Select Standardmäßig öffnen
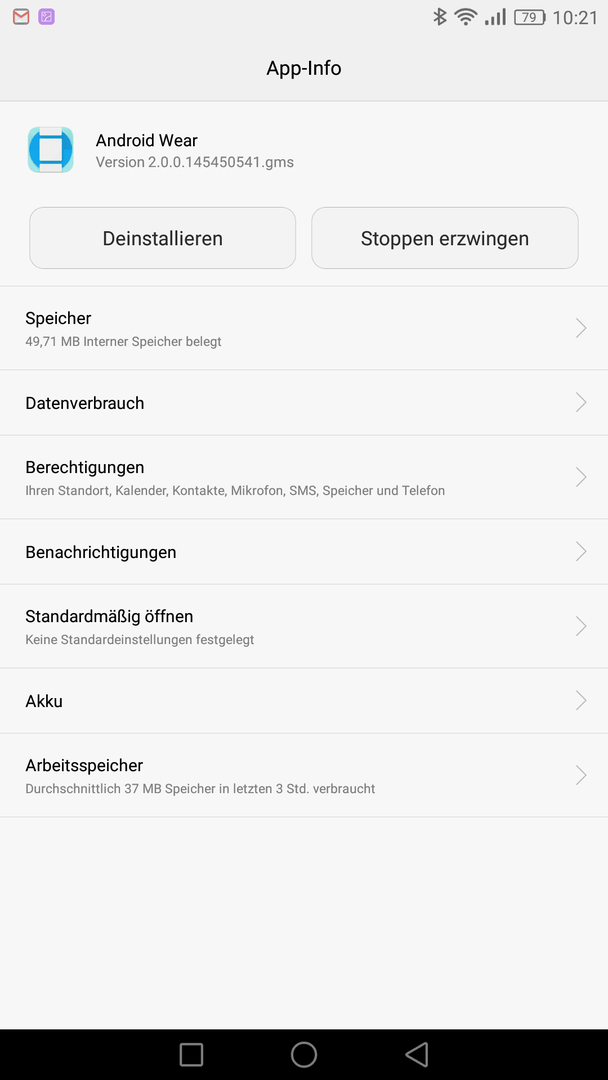608x1080 pixels. click(304, 626)
